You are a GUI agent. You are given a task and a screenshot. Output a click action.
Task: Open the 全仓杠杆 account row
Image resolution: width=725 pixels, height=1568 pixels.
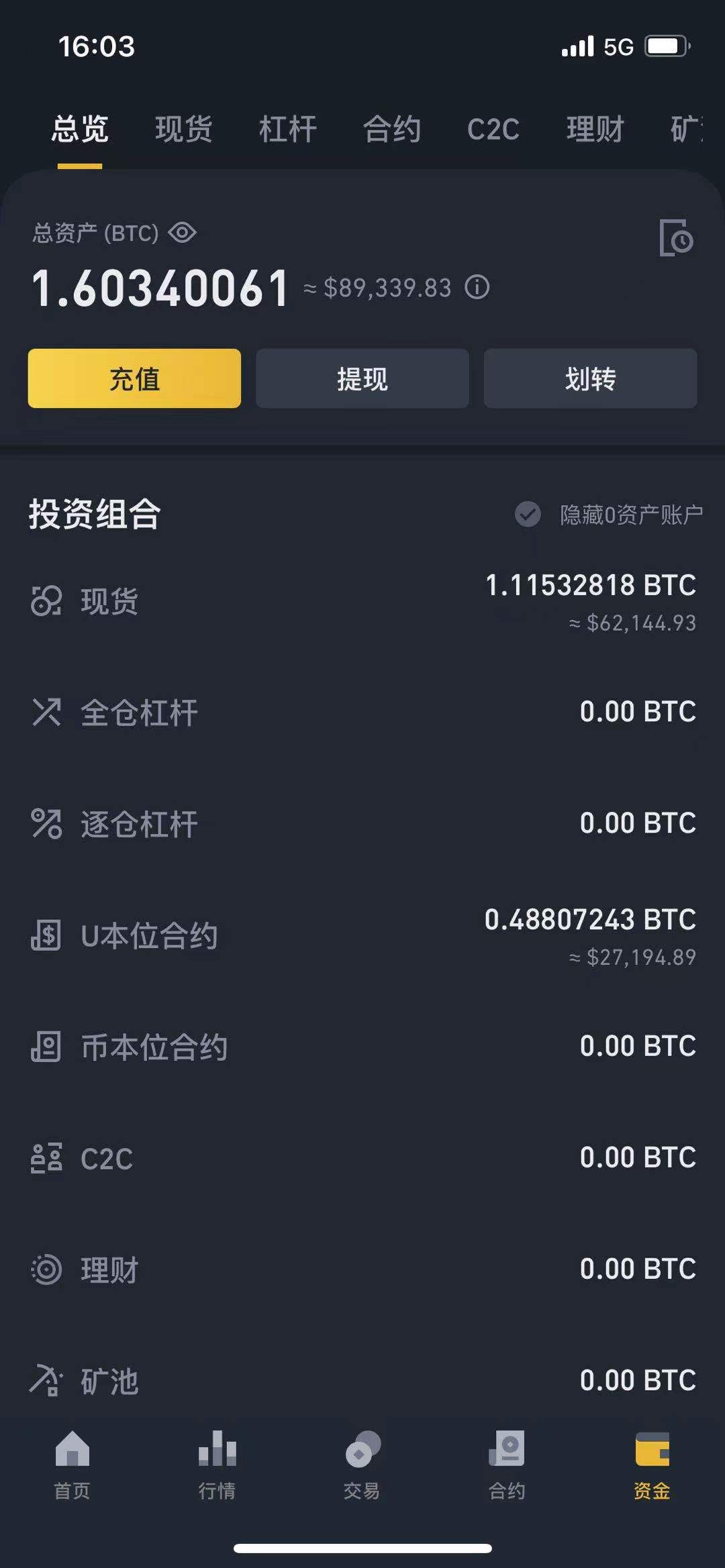click(x=362, y=713)
